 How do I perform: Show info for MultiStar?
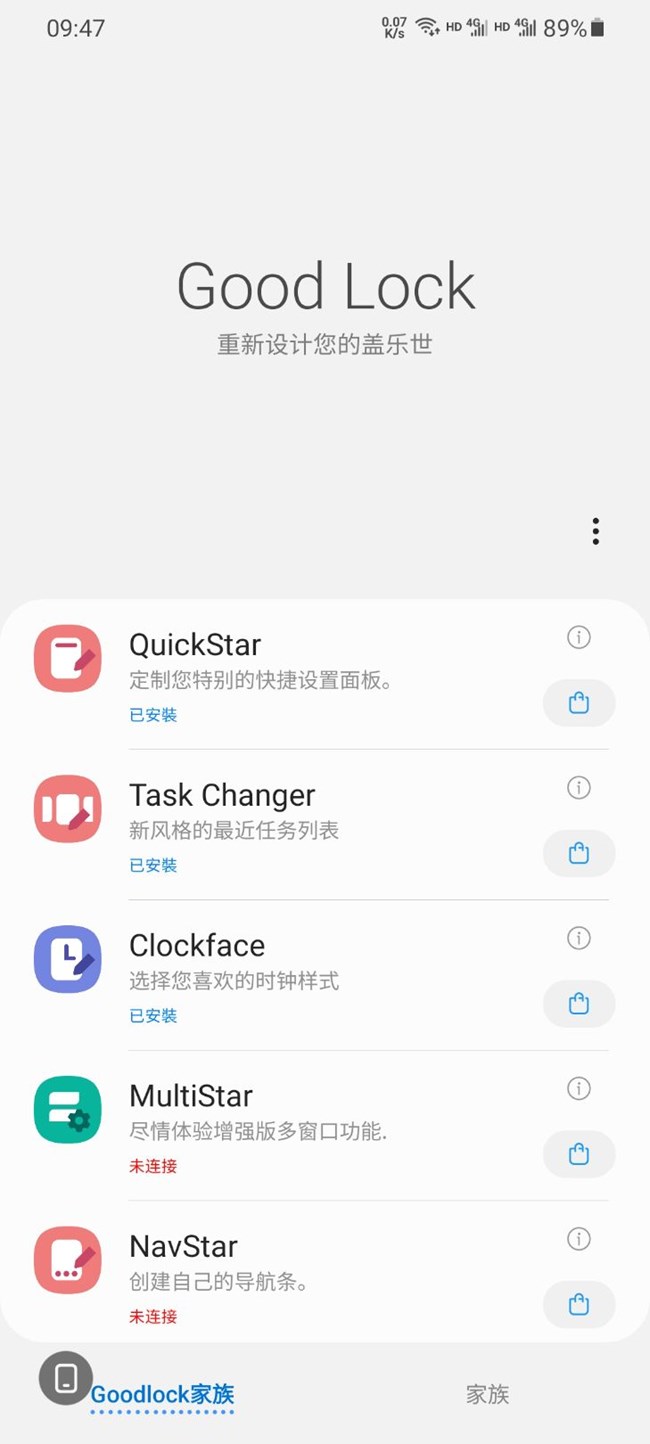pos(578,1088)
